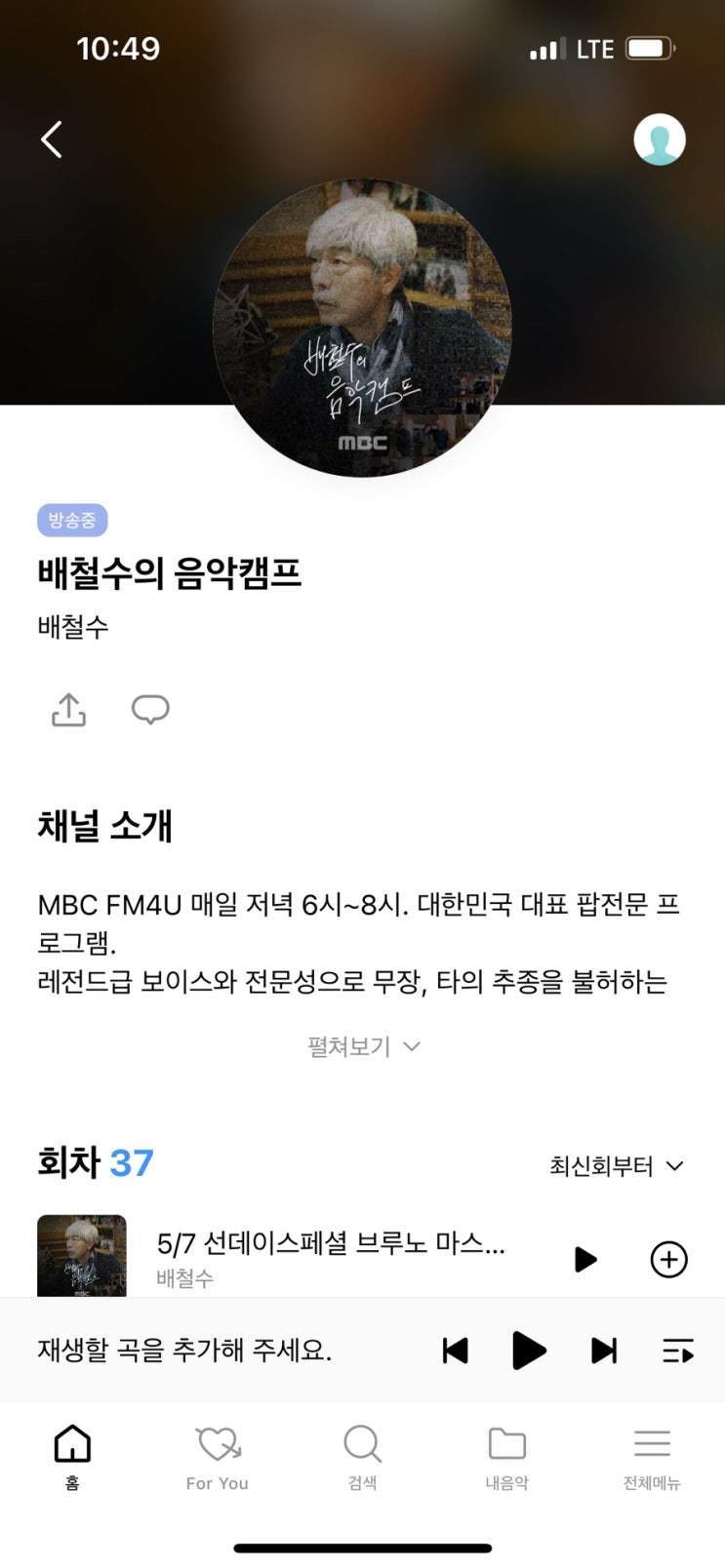Open the current playlist queue icon
This screenshot has height=1568, width=725.
point(678,1351)
